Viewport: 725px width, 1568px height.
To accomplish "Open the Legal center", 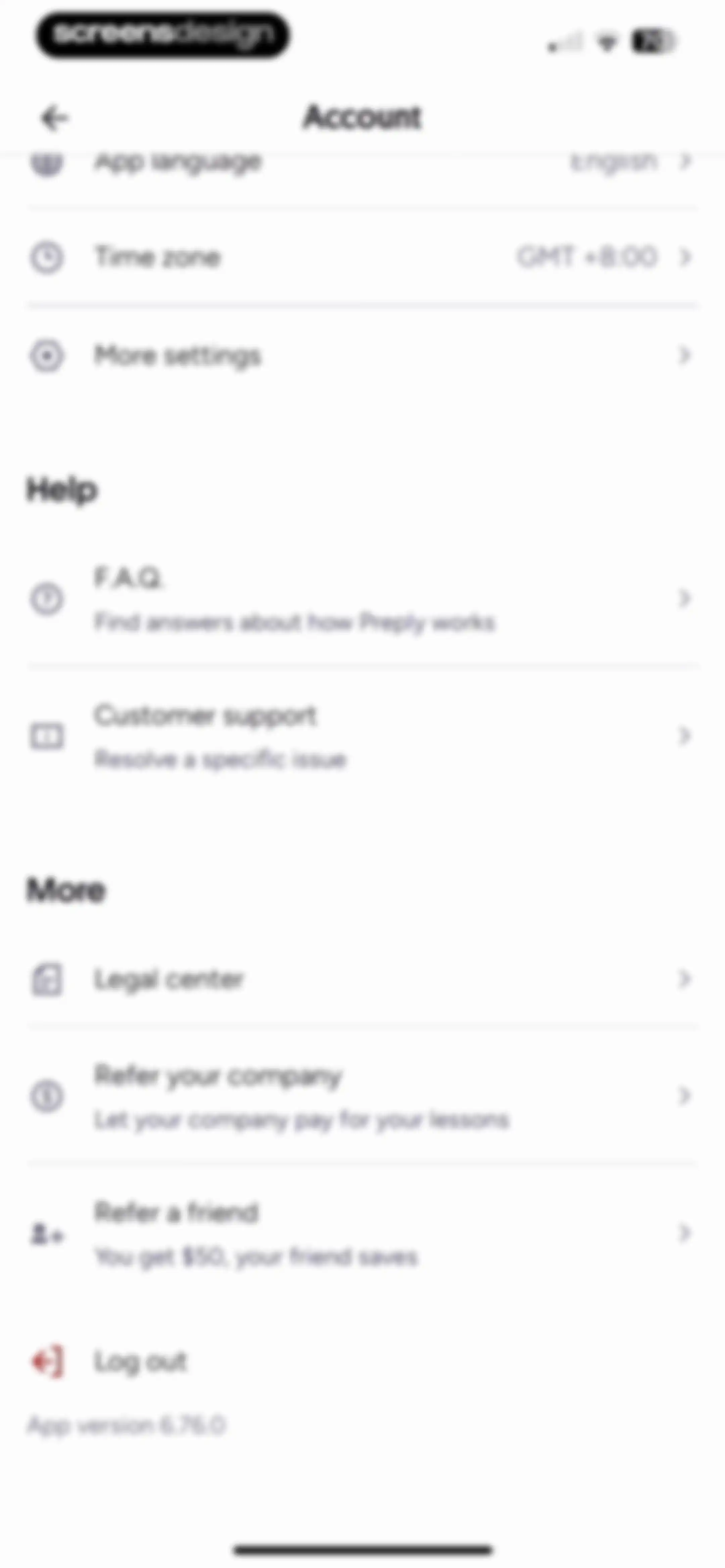I will click(362, 979).
